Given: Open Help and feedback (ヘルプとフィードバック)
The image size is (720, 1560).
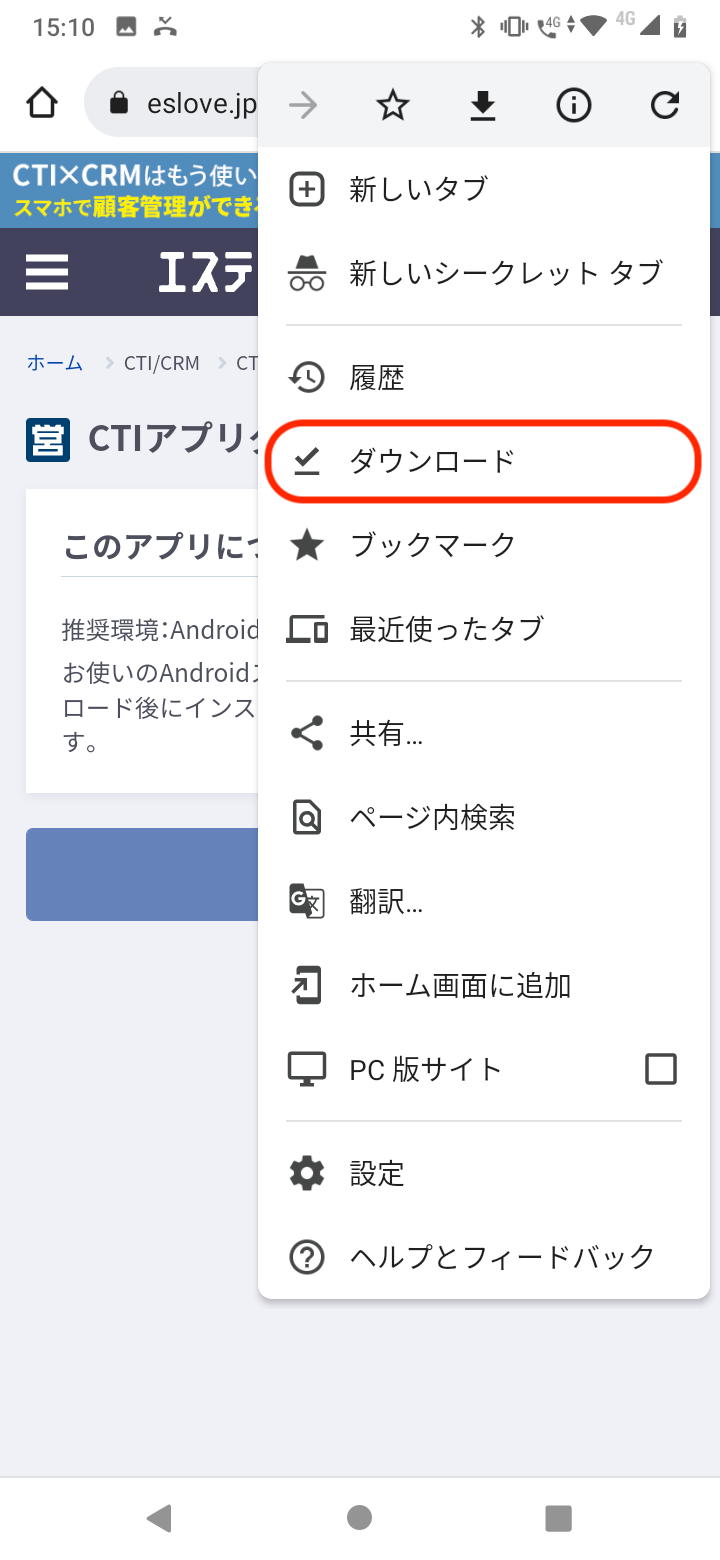Looking at the screenshot, I should [502, 1257].
